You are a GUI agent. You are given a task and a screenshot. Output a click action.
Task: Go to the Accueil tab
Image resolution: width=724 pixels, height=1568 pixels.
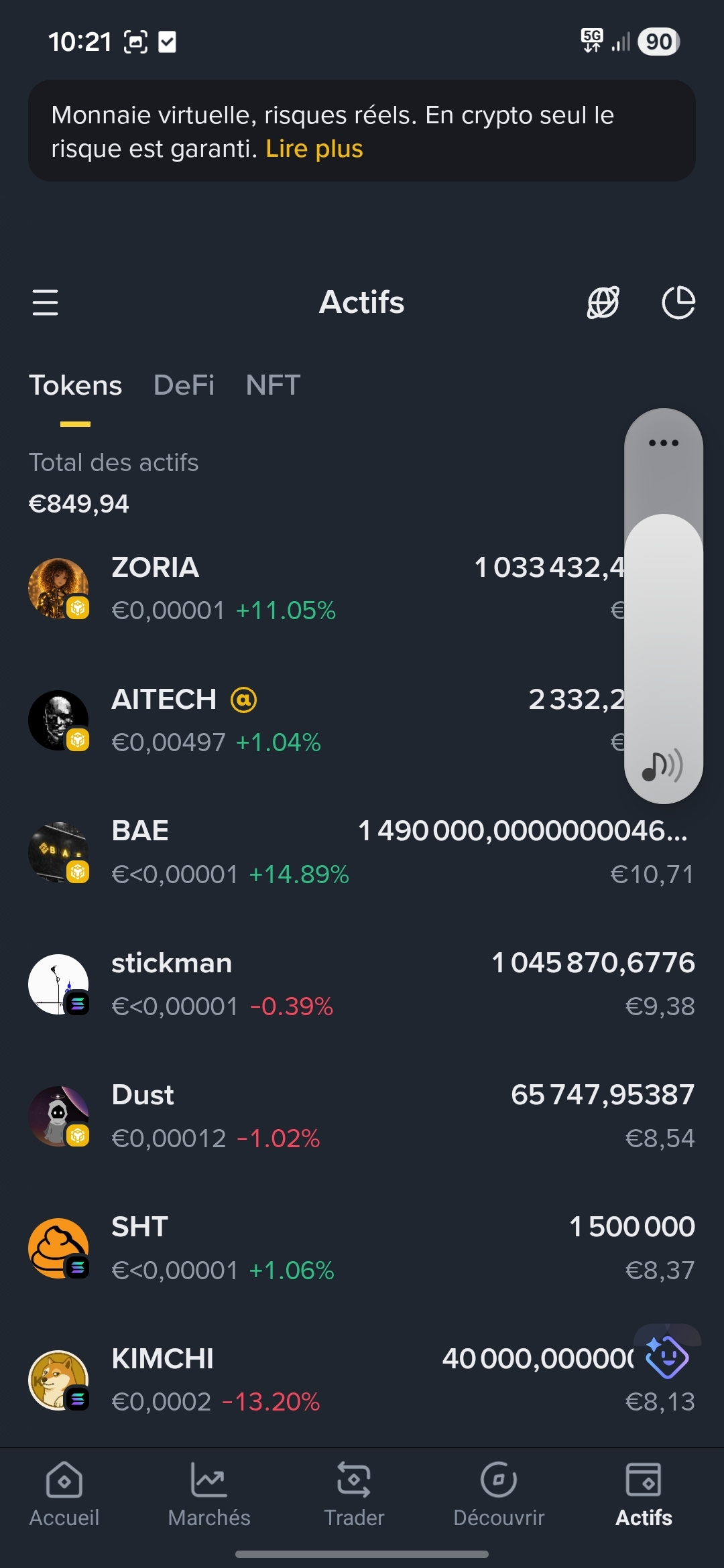tap(64, 1494)
